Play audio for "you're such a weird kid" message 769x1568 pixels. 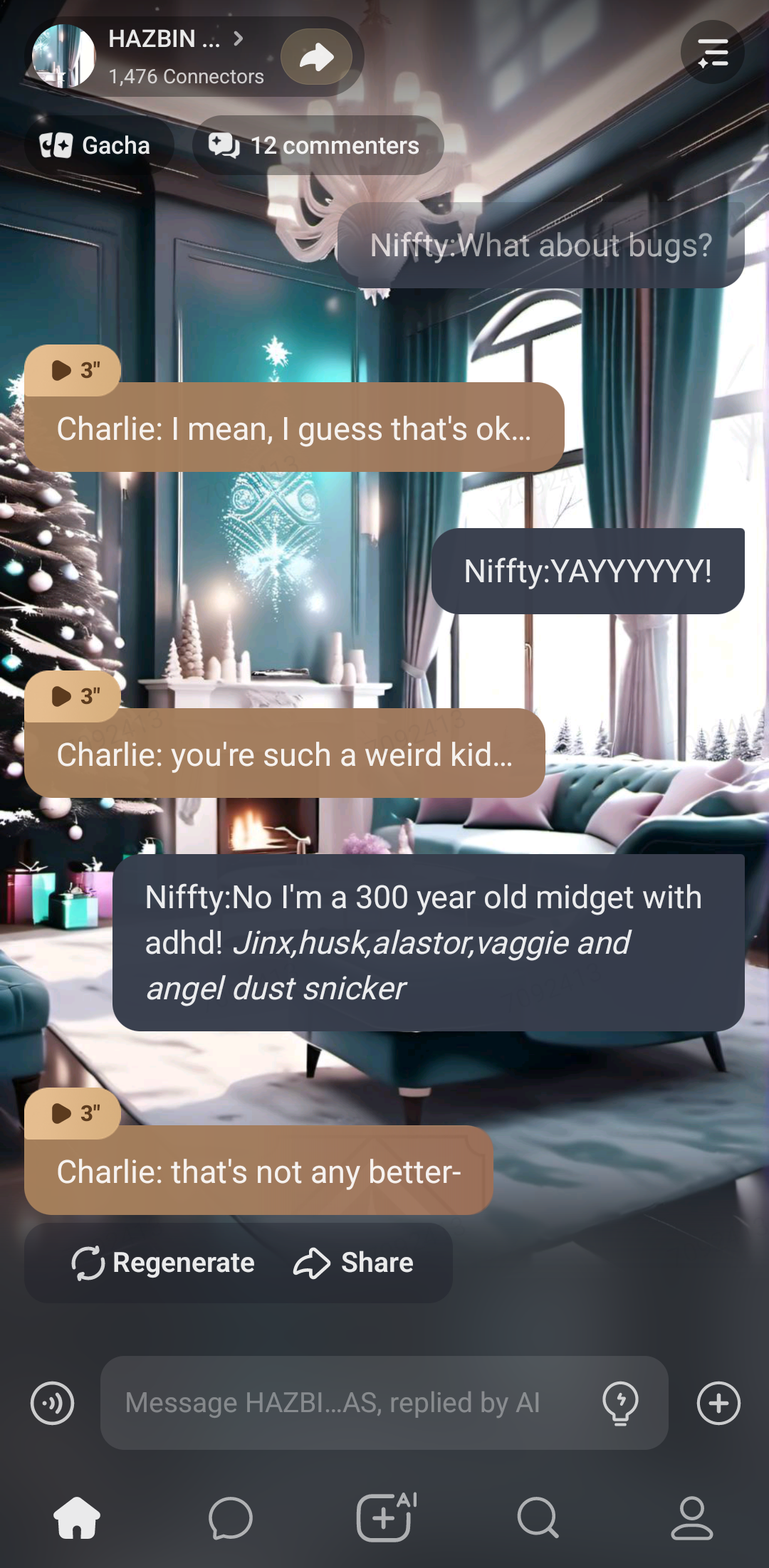point(73,695)
